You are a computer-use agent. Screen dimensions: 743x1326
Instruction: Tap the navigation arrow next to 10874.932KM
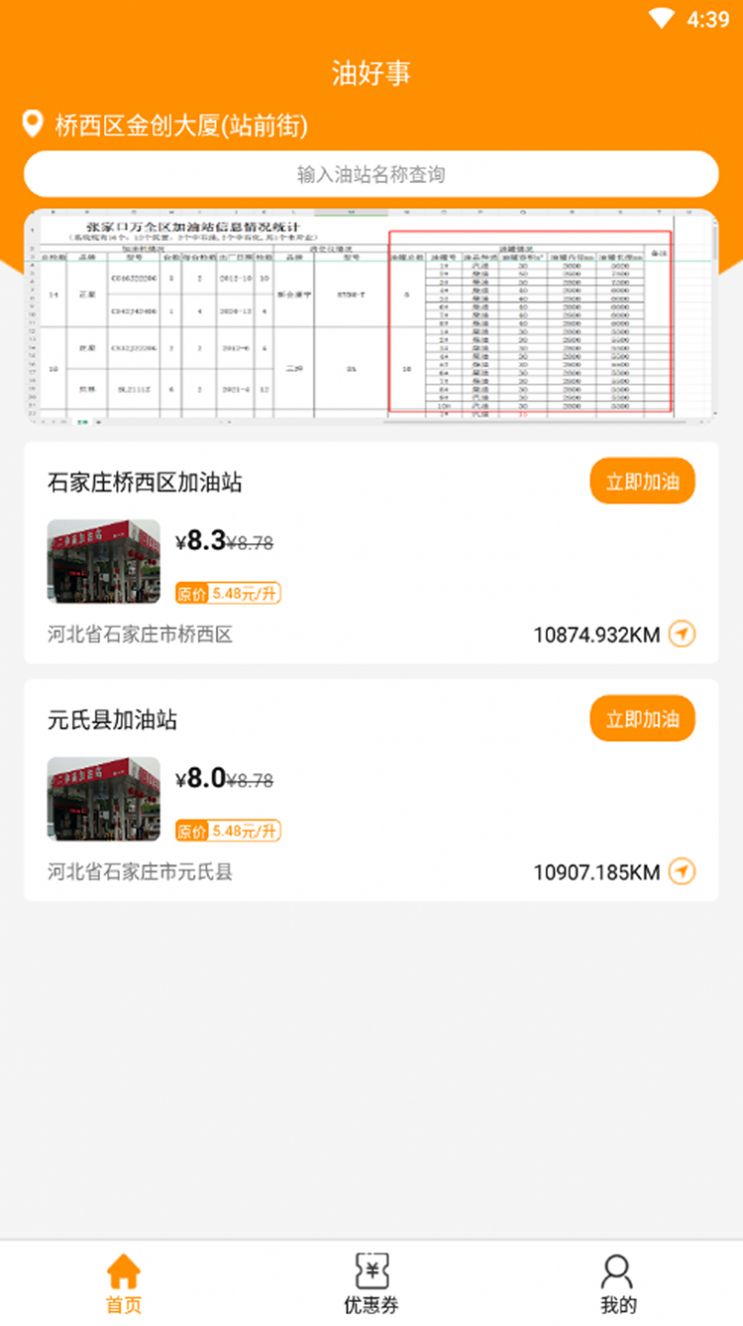click(x=681, y=634)
